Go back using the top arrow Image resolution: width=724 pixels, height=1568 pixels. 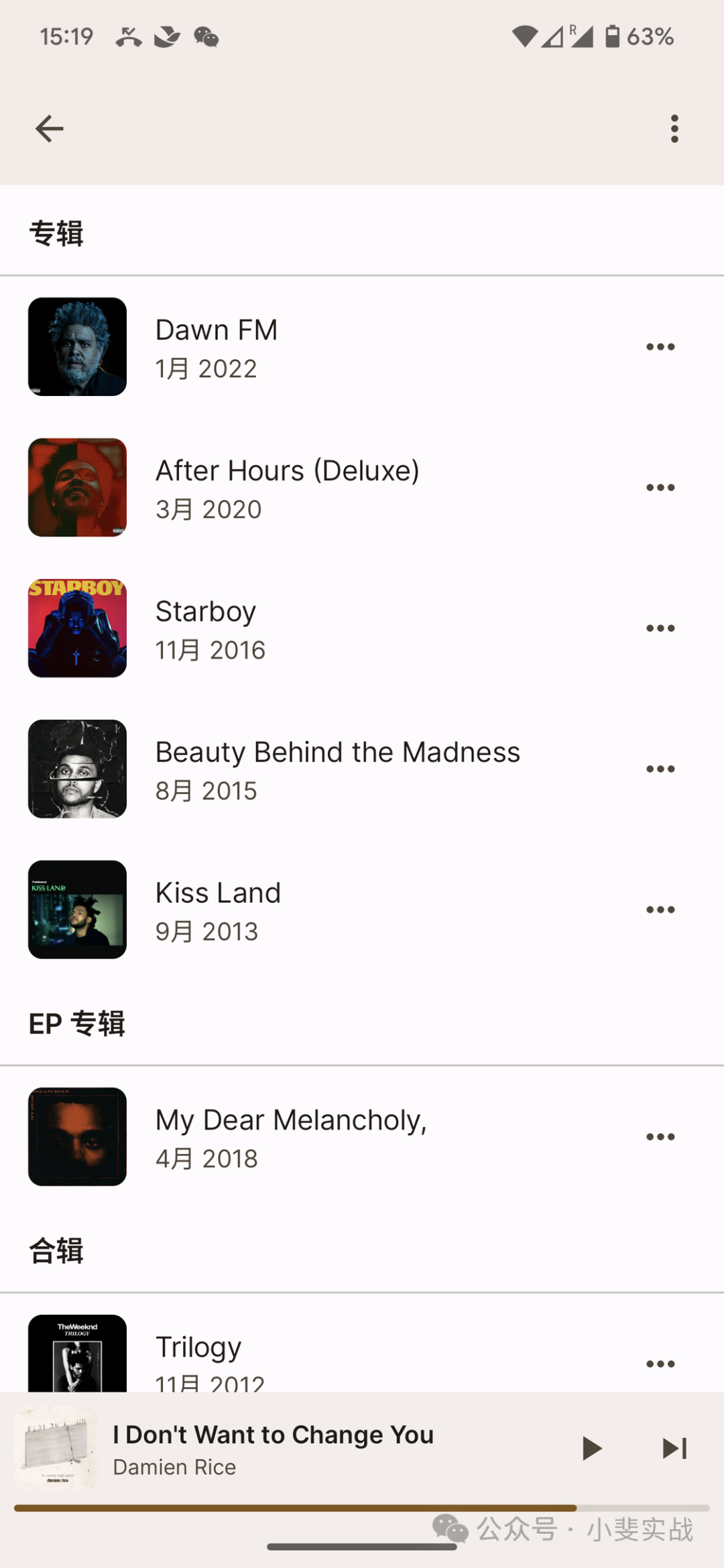click(x=49, y=129)
